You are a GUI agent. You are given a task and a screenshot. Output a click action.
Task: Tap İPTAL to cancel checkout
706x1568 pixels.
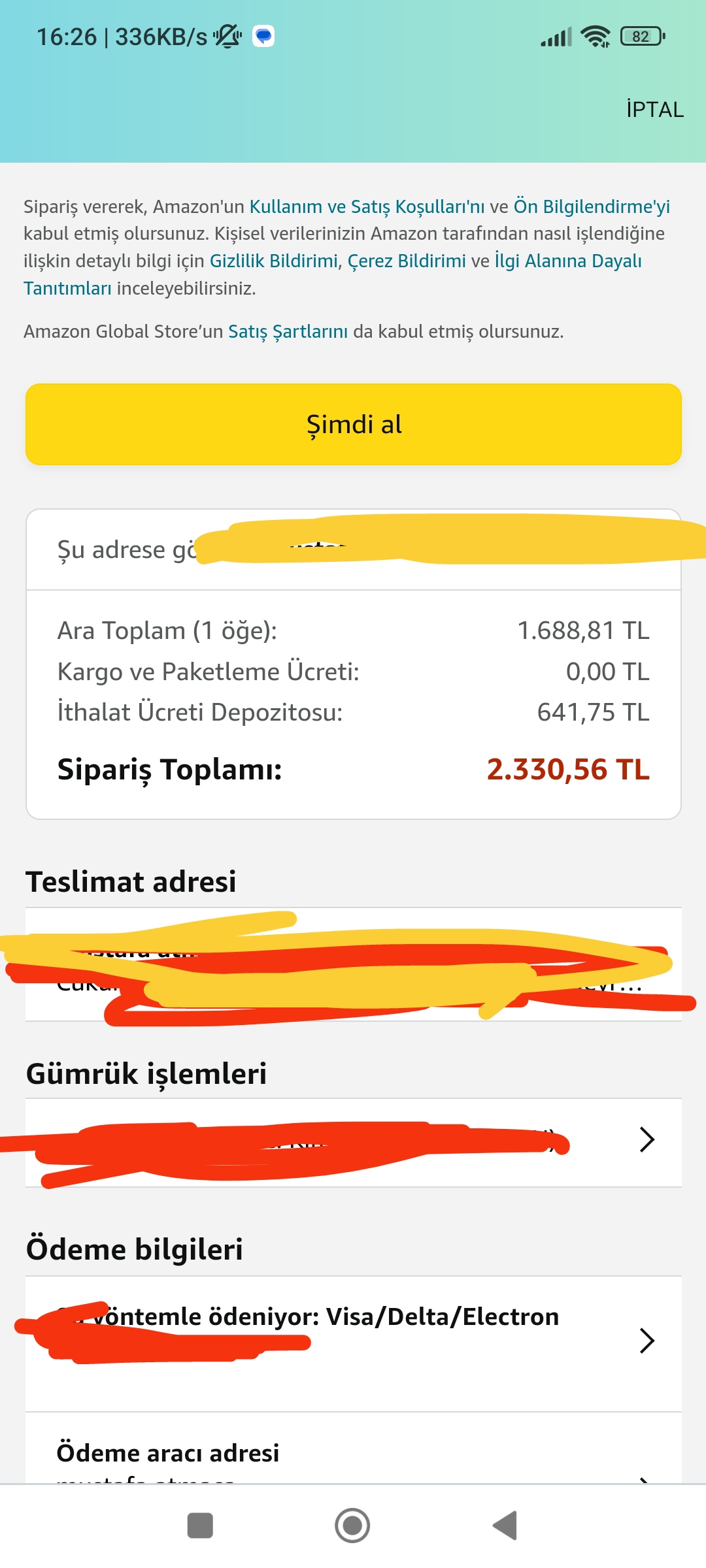[654, 109]
